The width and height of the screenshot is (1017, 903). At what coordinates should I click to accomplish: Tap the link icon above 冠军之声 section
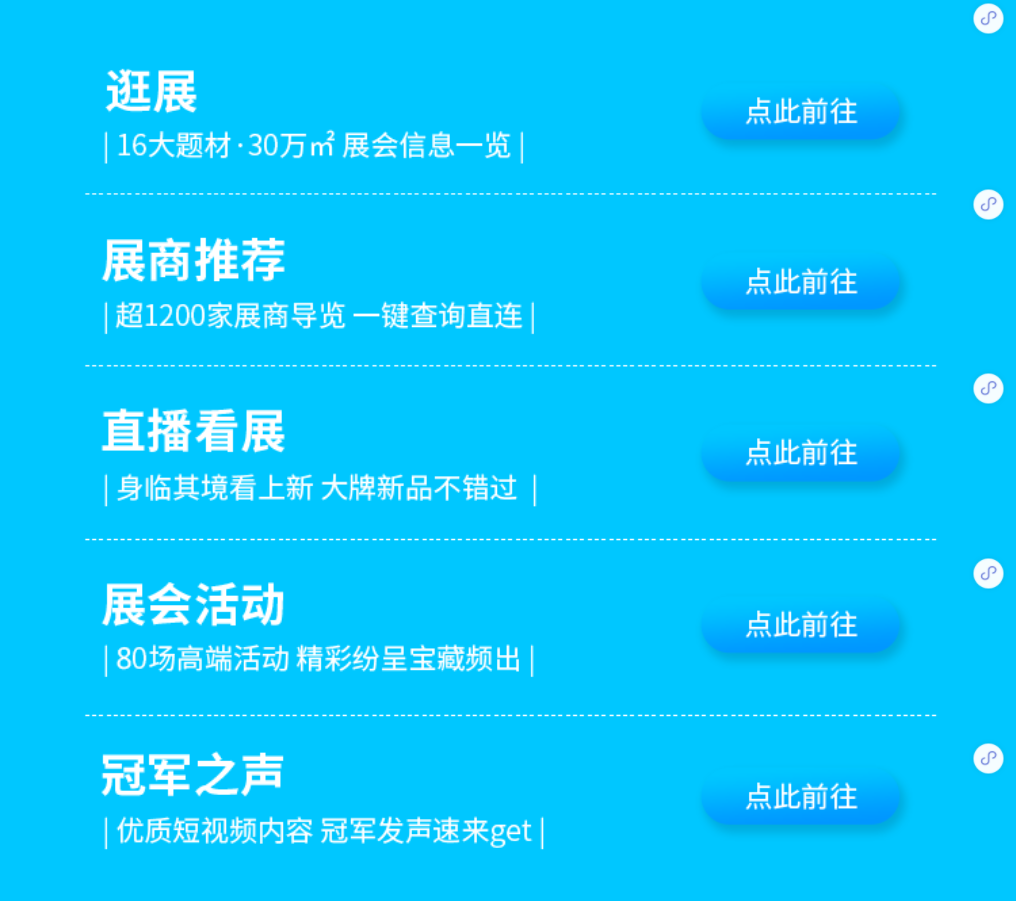(x=988, y=758)
